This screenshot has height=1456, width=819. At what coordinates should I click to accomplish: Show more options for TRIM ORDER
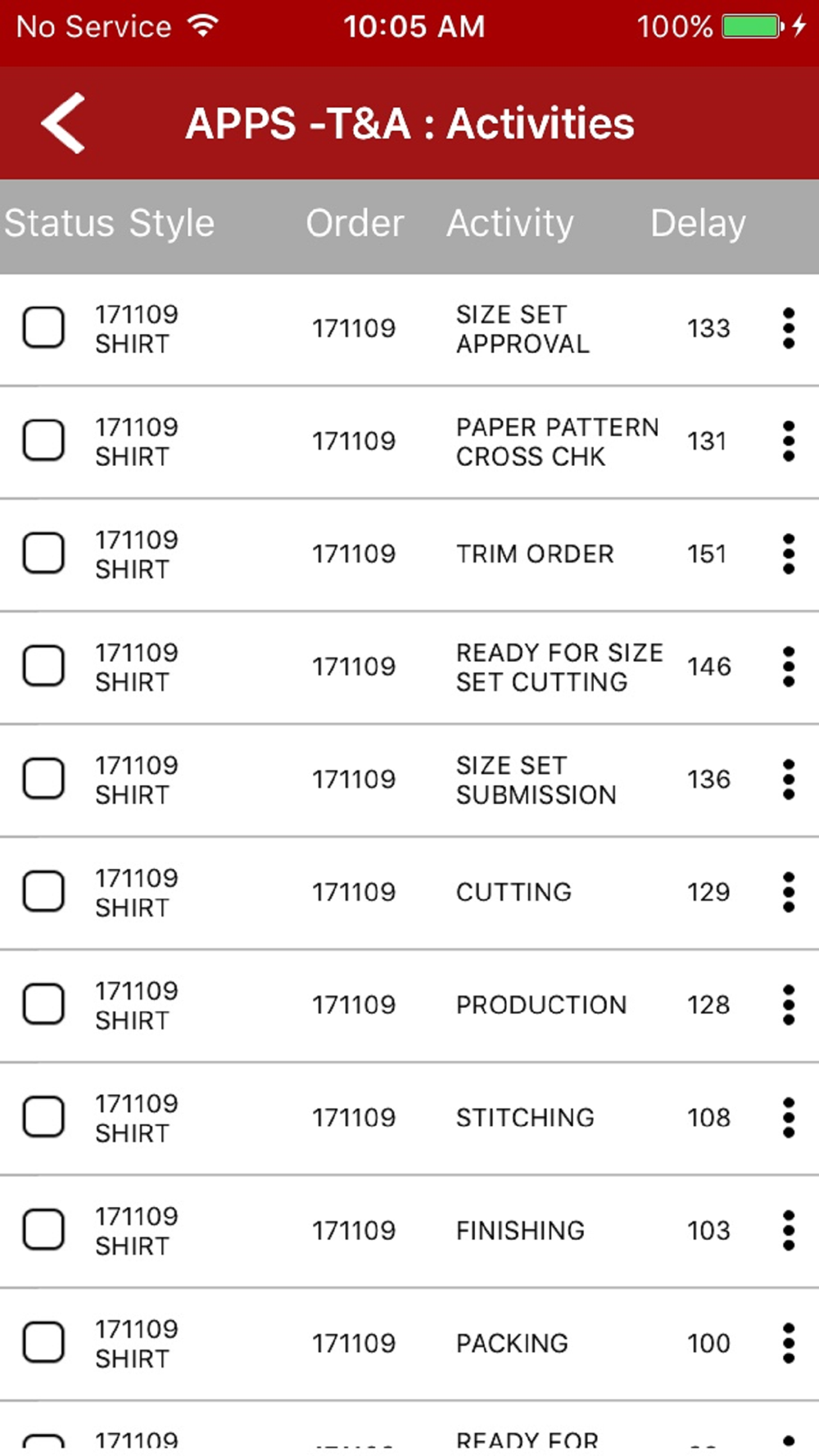click(x=788, y=554)
